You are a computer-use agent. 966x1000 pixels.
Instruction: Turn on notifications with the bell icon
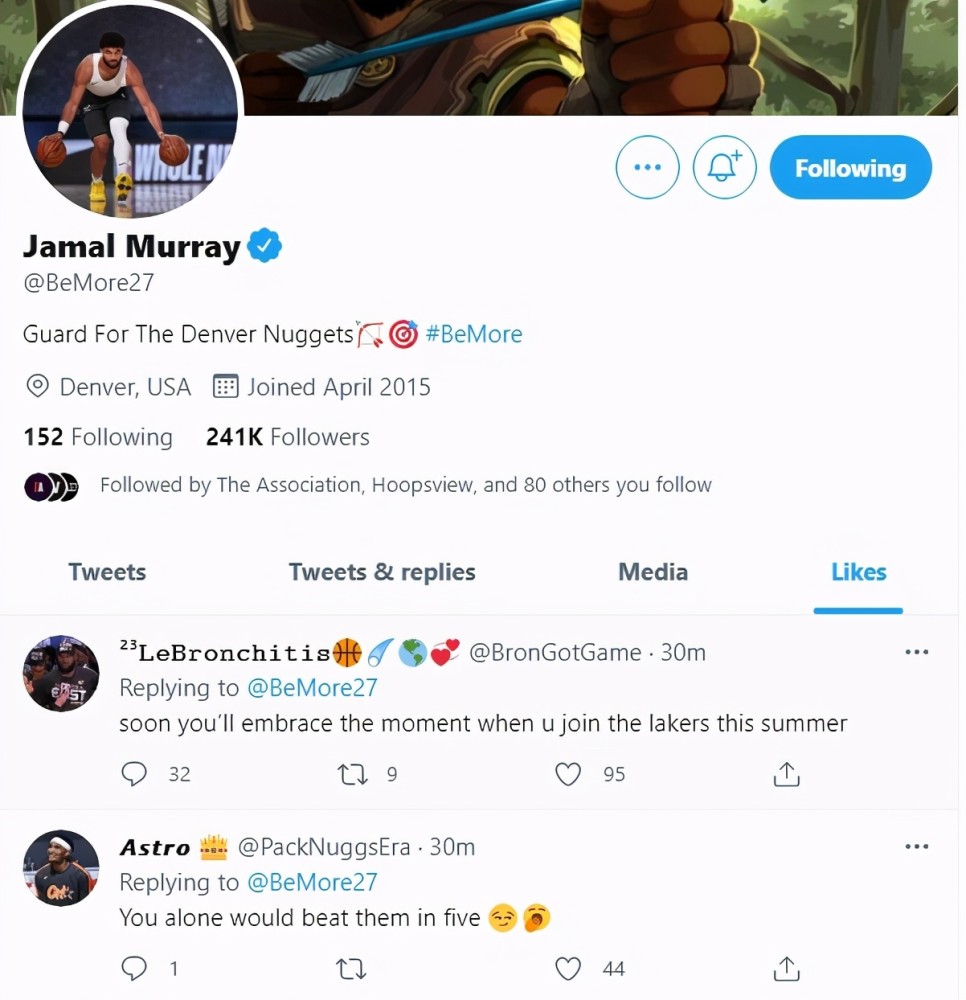point(724,168)
